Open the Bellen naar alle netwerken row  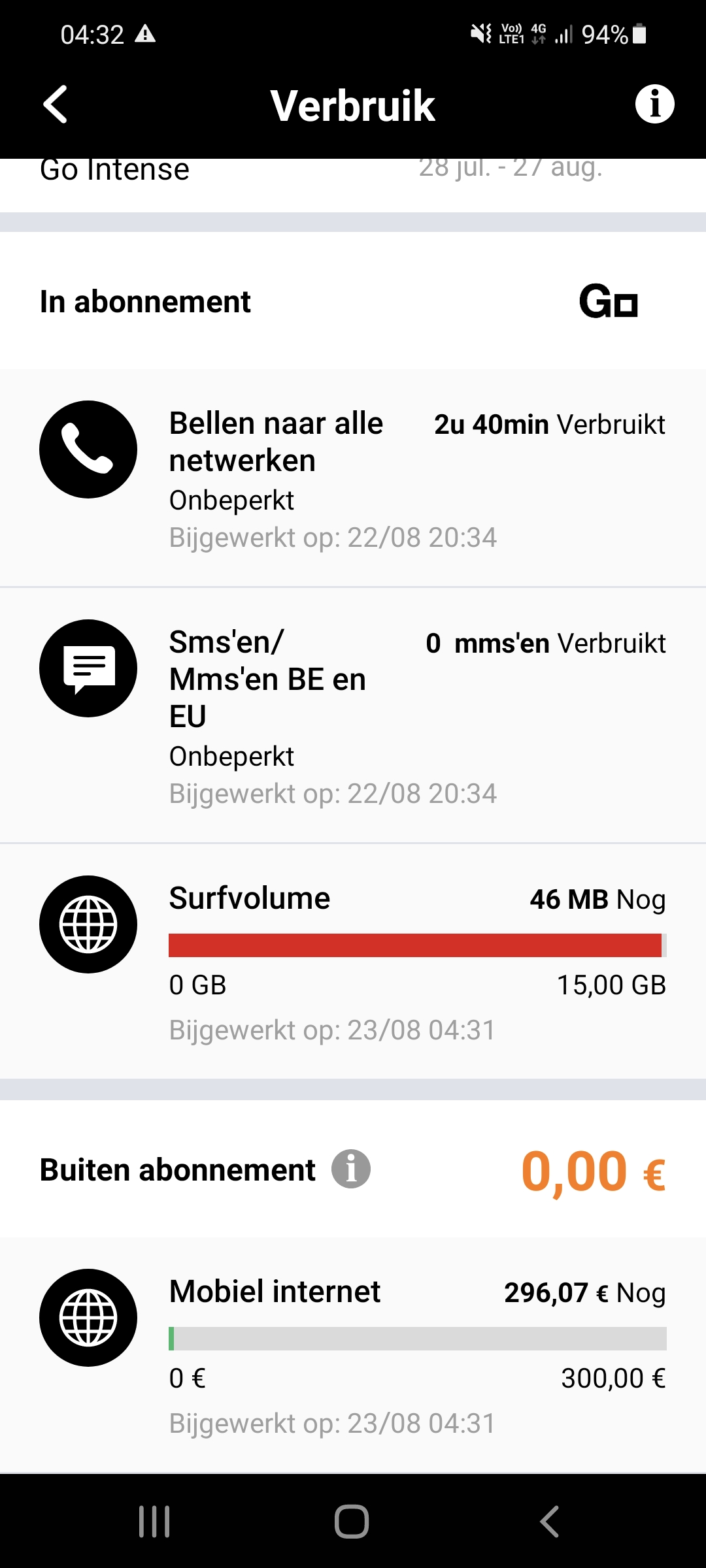click(x=353, y=478)
